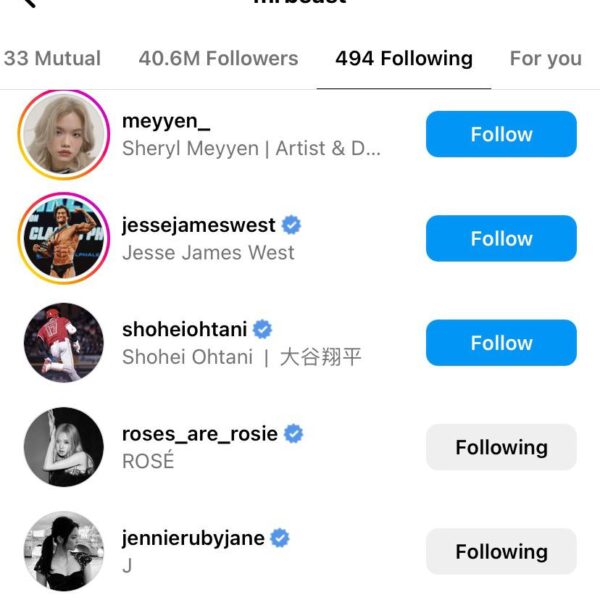The width and height of the screenshot is (600, 600).
Task: Open the For you tab
Action: (x=545, y=58)
